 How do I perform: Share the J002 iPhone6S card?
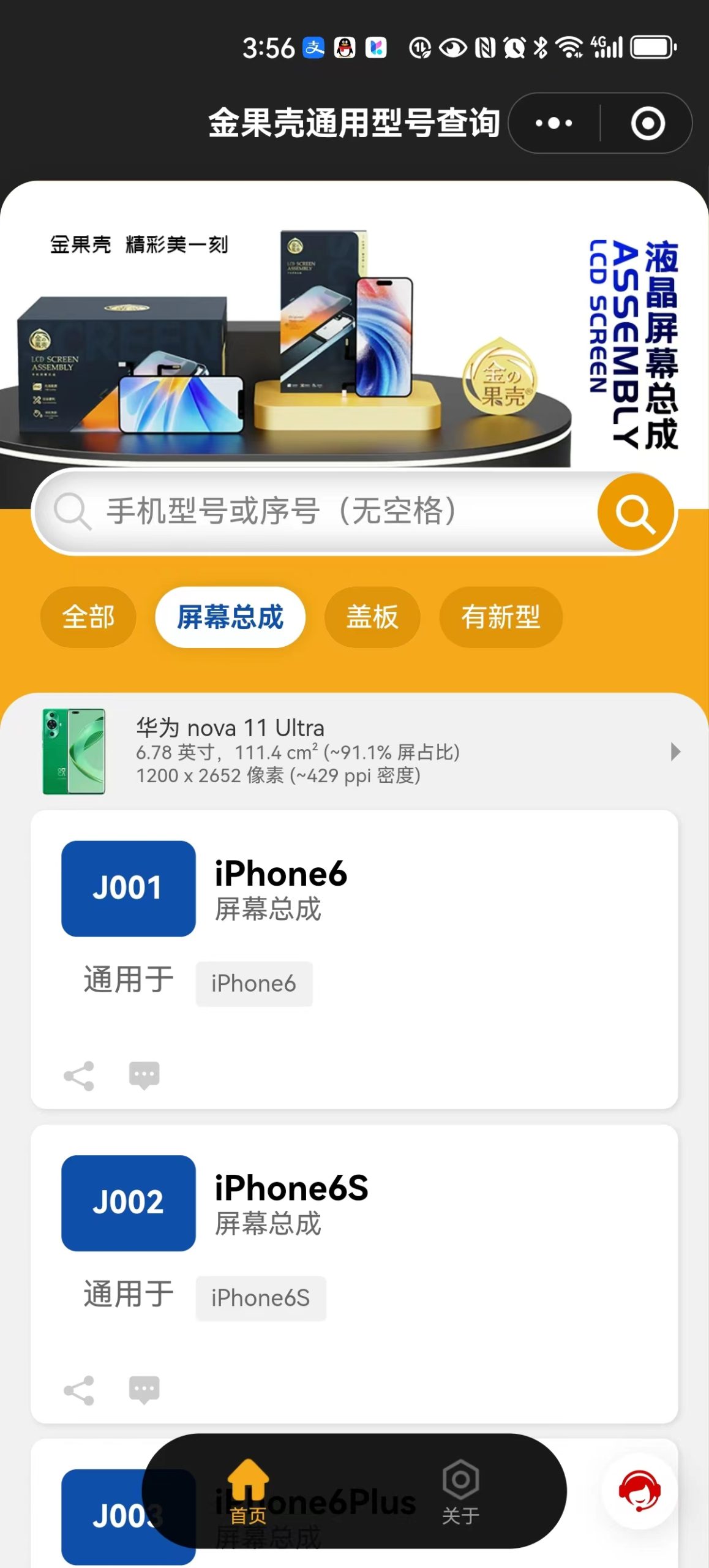point(79,1390)
